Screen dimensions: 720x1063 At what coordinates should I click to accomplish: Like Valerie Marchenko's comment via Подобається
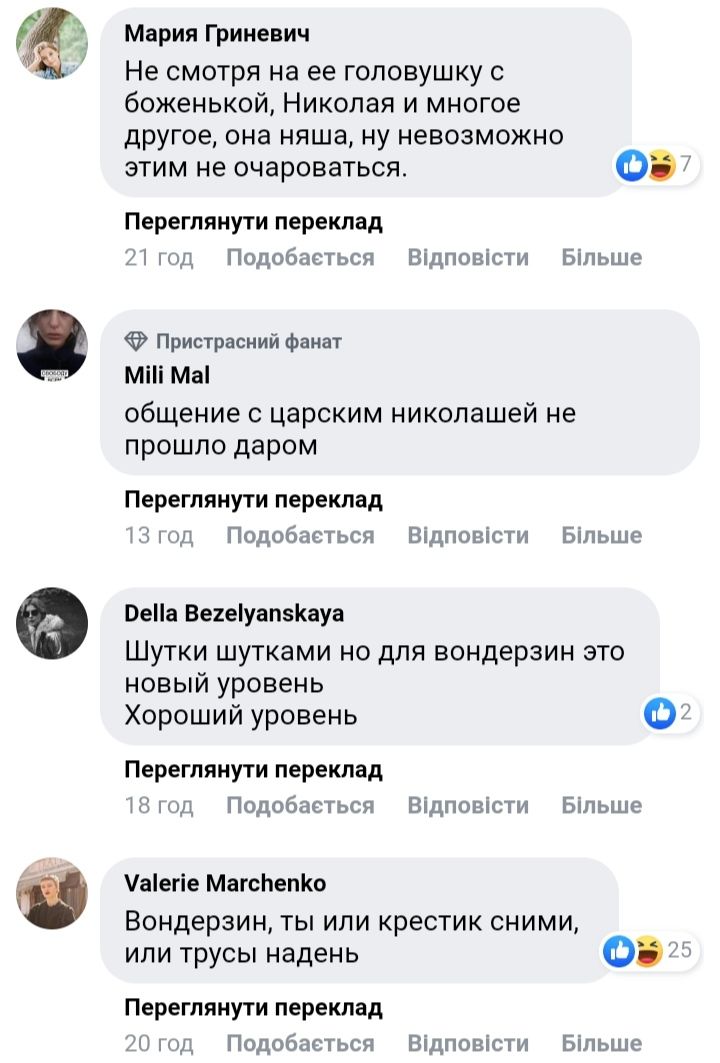(x=300, y=1043)
